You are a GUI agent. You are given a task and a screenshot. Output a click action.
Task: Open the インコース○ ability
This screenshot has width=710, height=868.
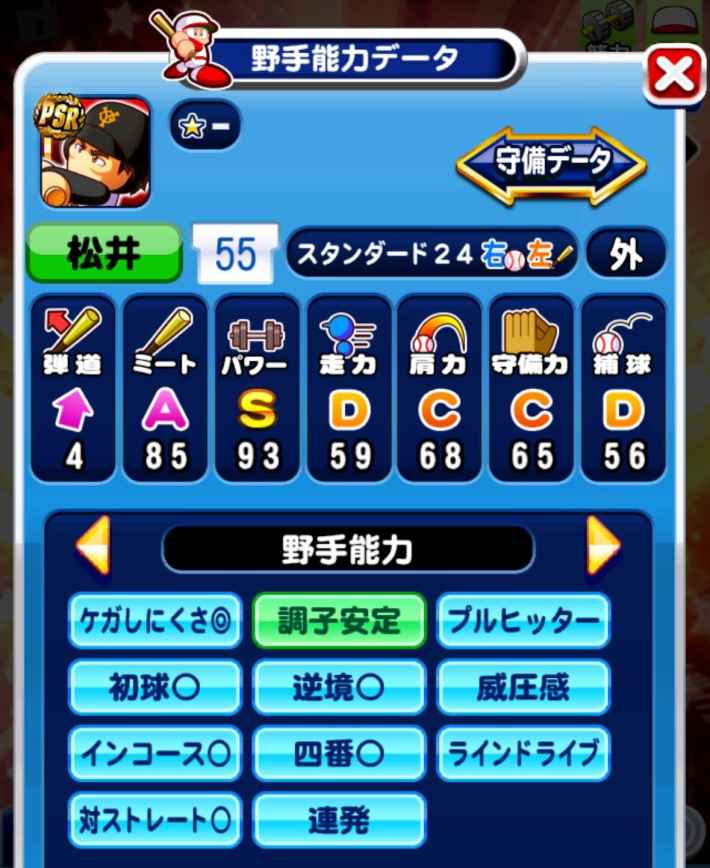[x=155, y=753]
